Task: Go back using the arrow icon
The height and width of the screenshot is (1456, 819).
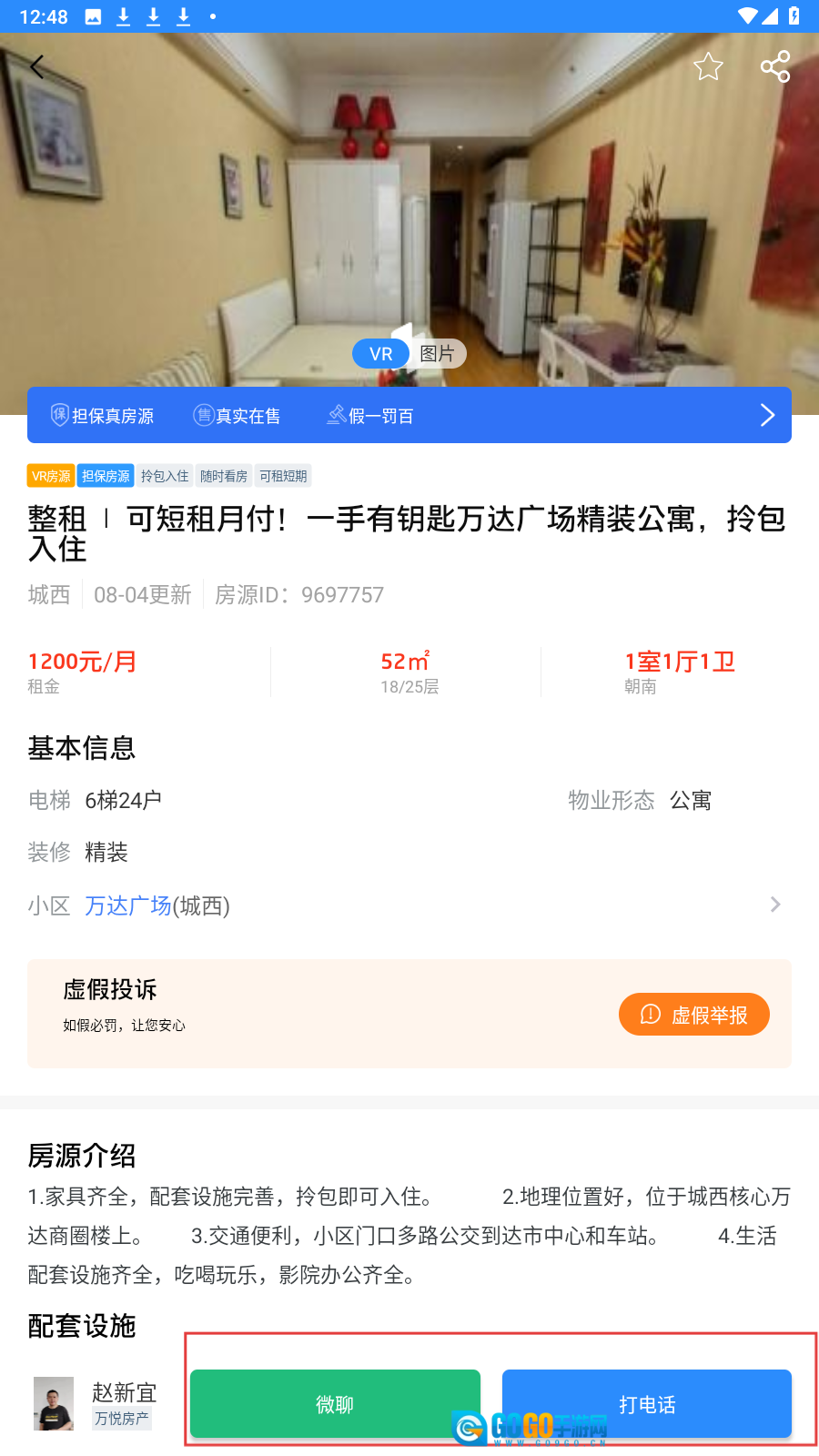Action: click(x=37, y=66)
